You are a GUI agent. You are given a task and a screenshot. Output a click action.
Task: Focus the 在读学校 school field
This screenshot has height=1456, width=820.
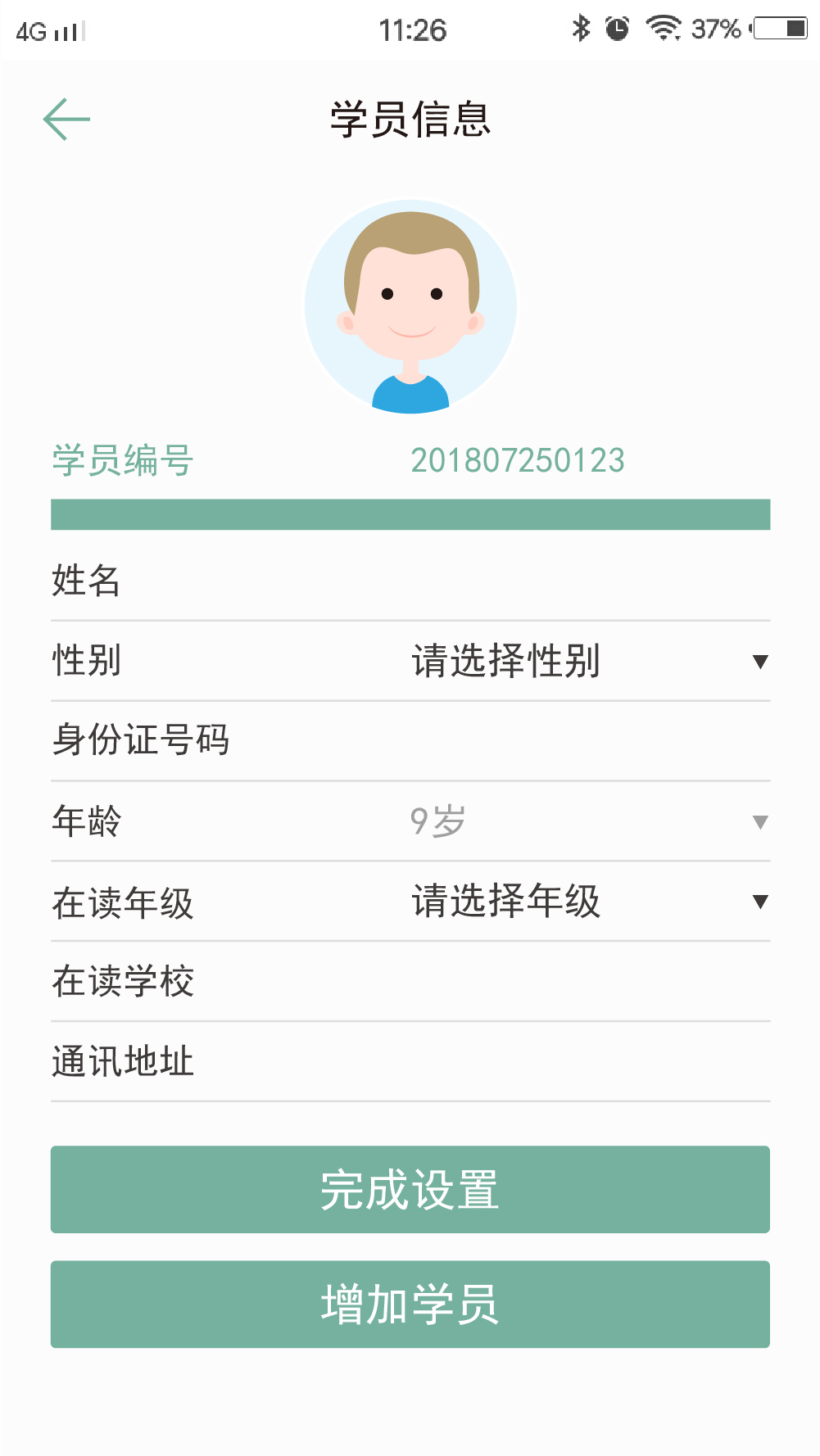524,981
